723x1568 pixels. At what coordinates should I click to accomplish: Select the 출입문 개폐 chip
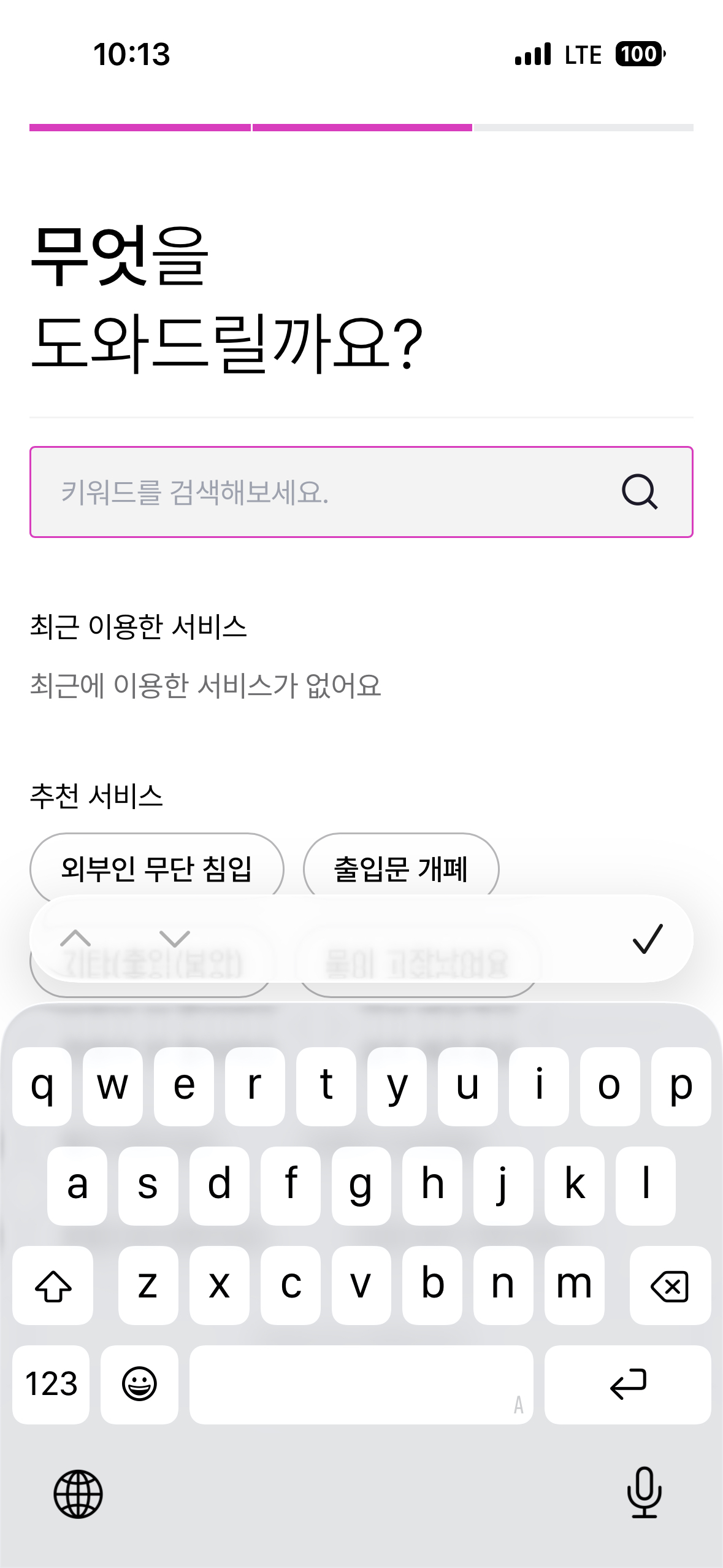(400, 868)
